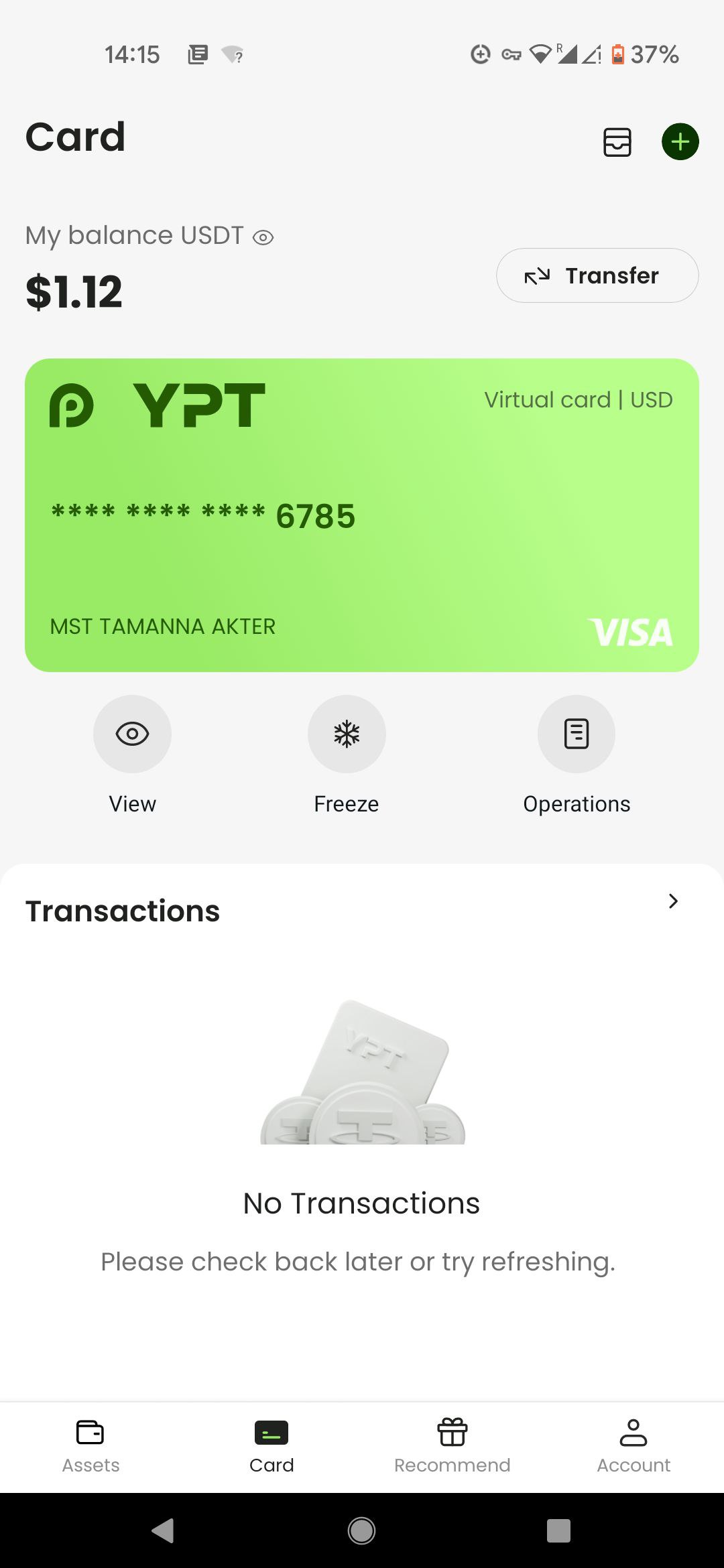Screen dimensions: 724x1568
Task: Tap the system back button
Action: [x=163, y=1530]
